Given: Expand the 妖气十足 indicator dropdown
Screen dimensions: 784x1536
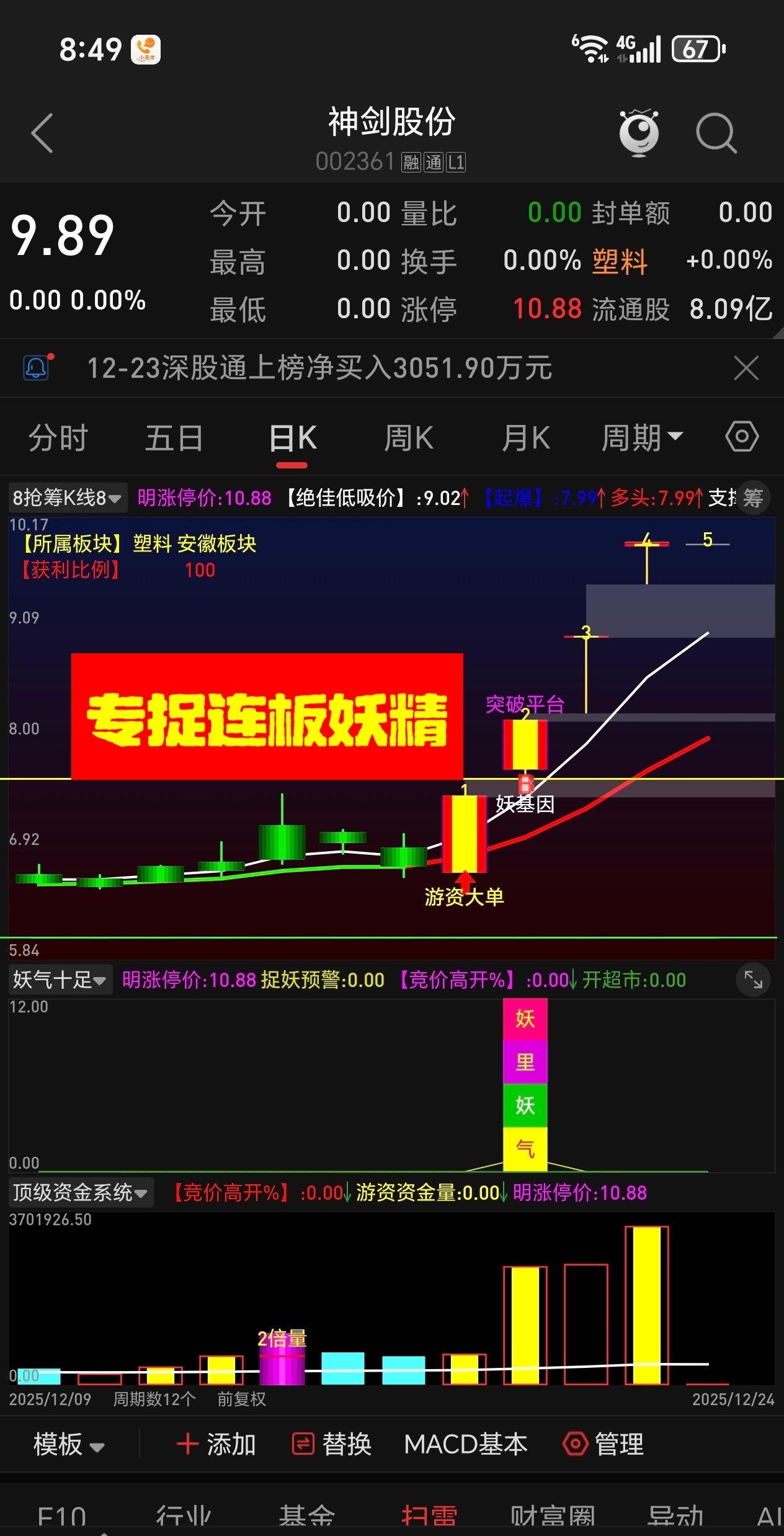Looking at the screenshot, I should [60, 980].
